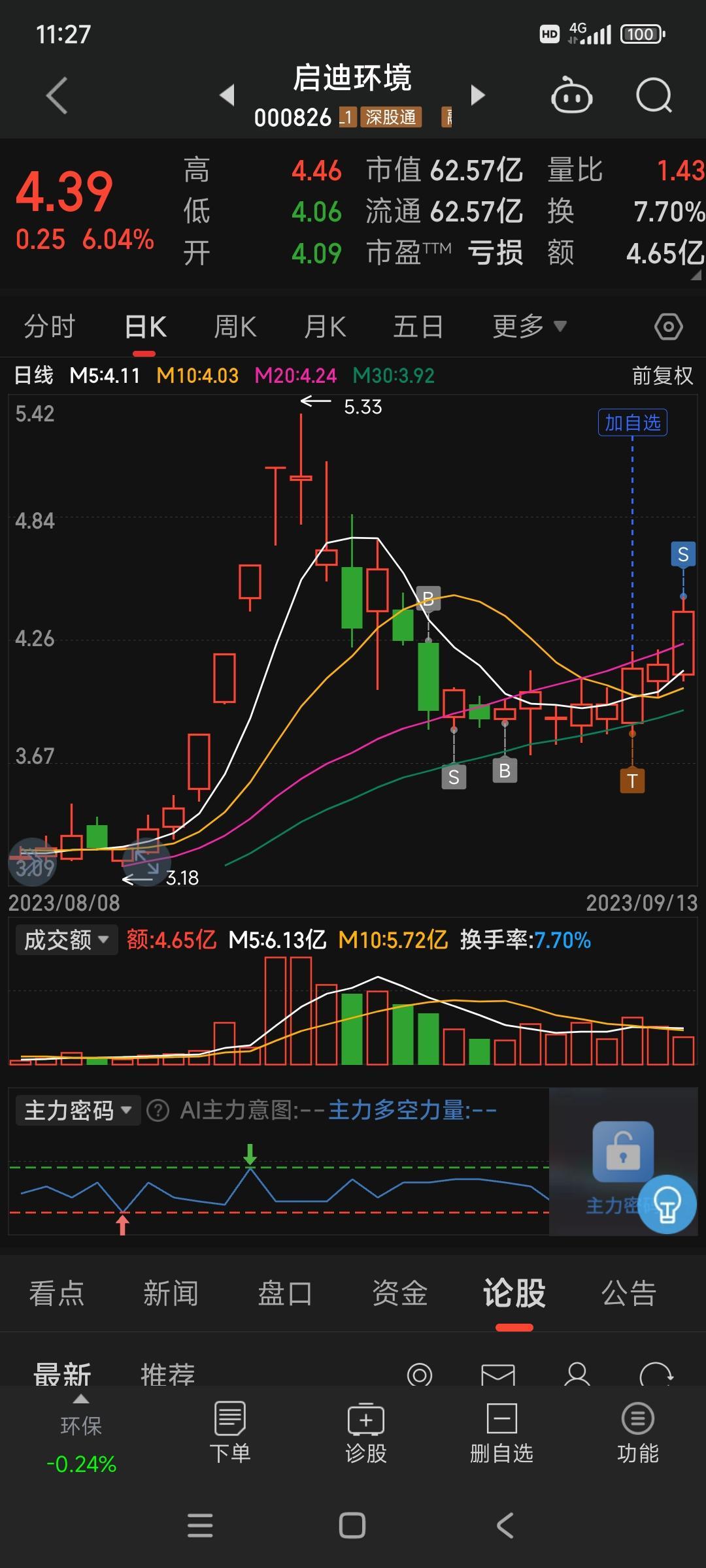Open the 公告 tab
The height and width of the screenshot is (1568, 706).
click(629, 1293)
